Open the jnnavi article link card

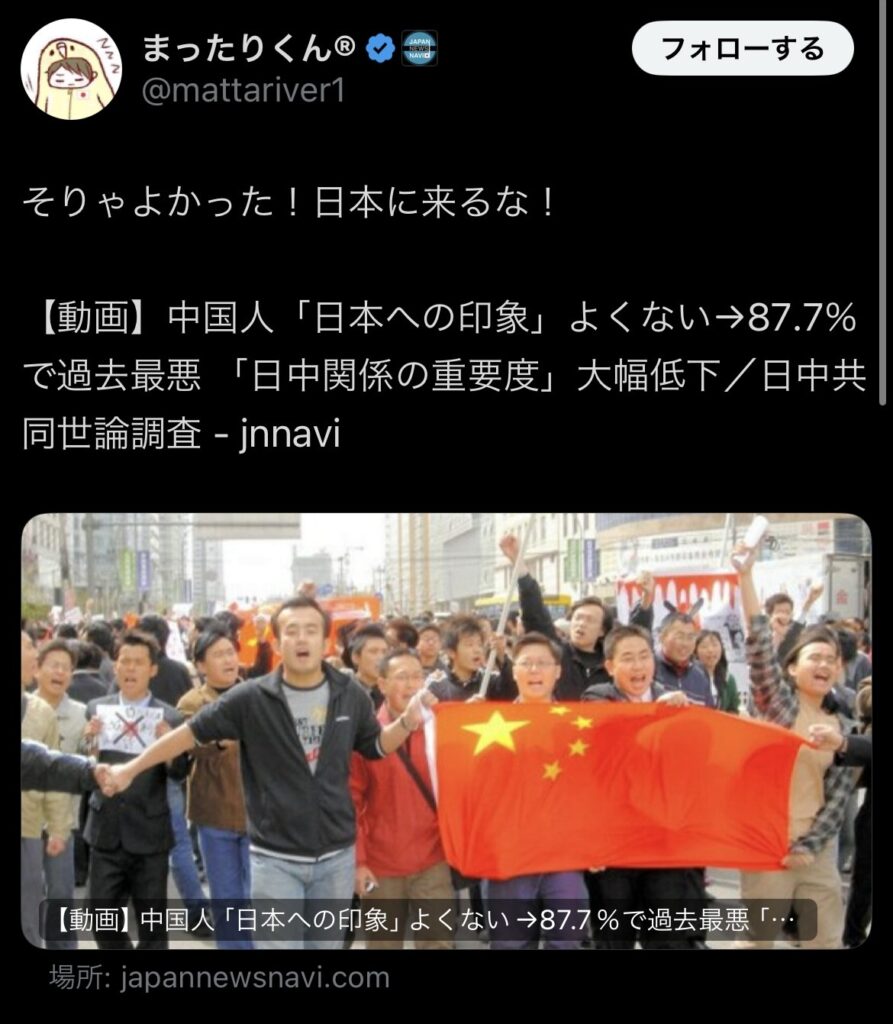446,730
